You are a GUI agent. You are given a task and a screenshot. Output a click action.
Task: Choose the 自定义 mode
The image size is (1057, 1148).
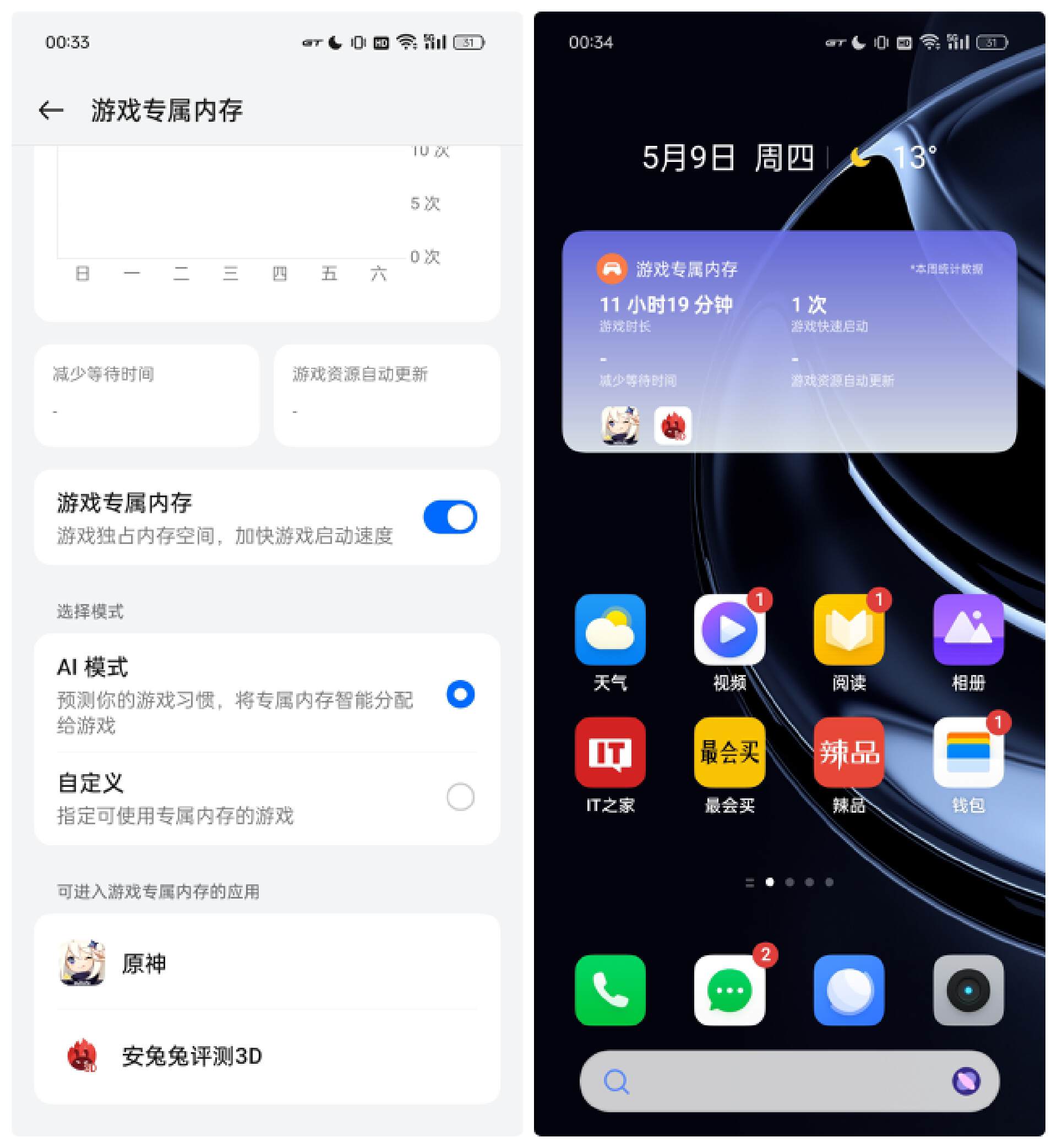(460, 797)
